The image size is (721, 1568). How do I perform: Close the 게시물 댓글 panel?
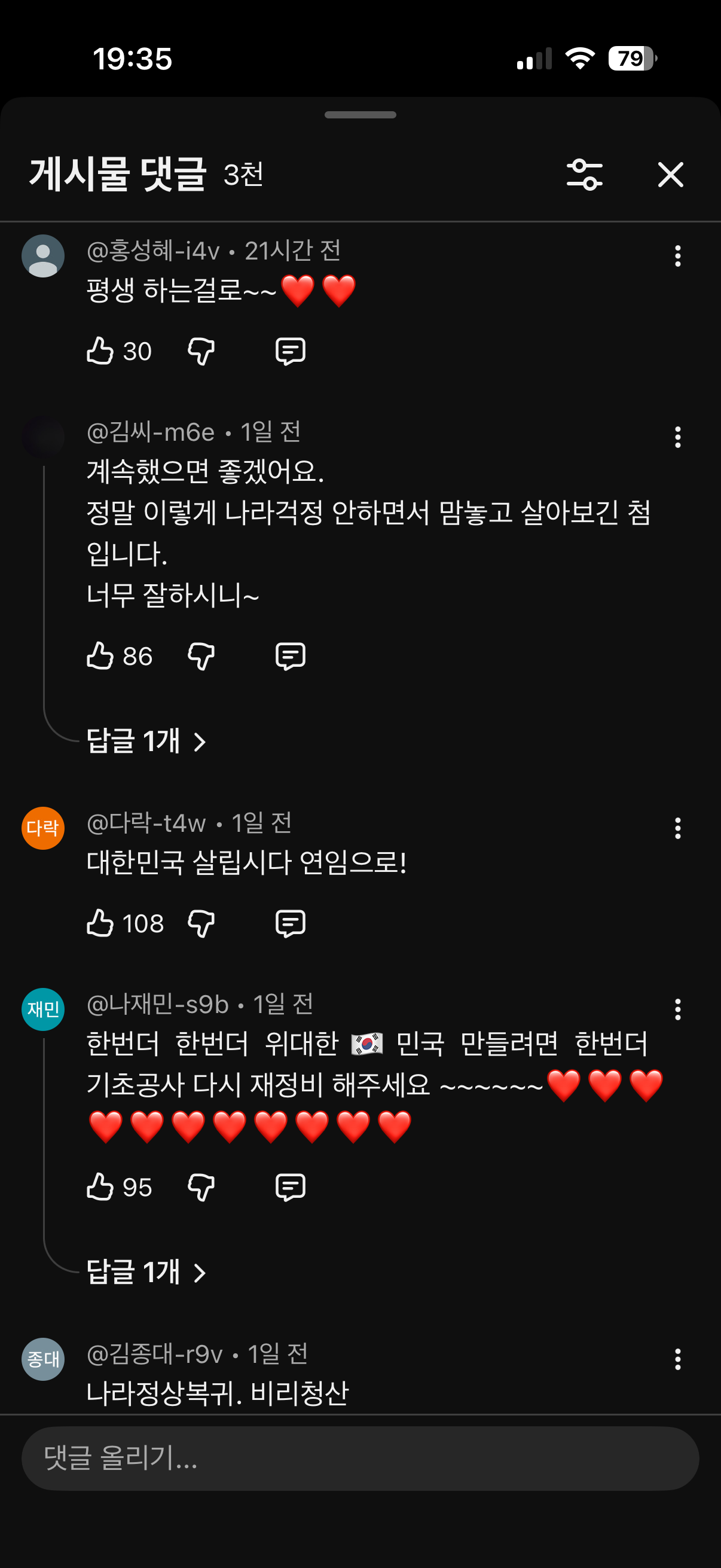click(x=671, y=175)
